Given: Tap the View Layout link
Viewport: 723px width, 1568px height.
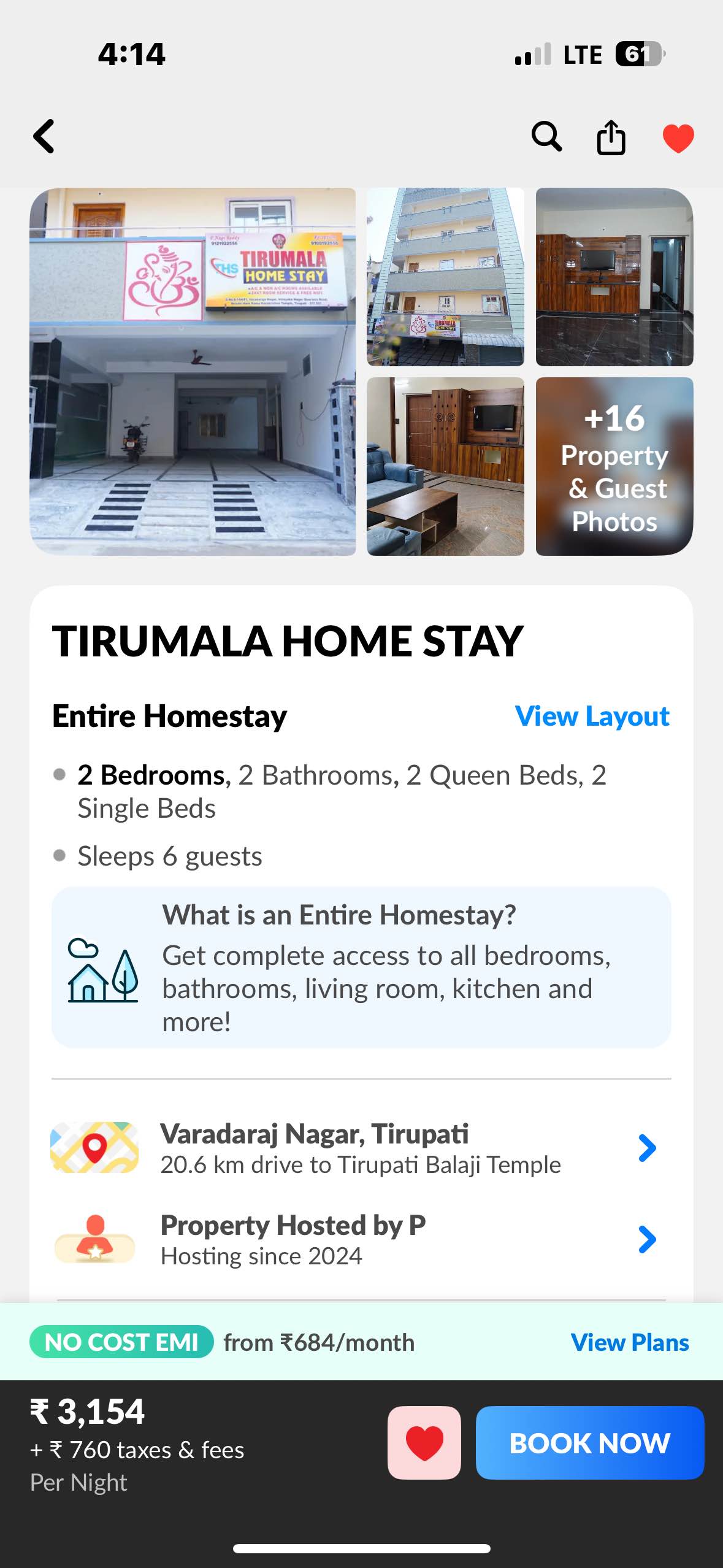Looking at the screenshot, I should pos(592,716).
